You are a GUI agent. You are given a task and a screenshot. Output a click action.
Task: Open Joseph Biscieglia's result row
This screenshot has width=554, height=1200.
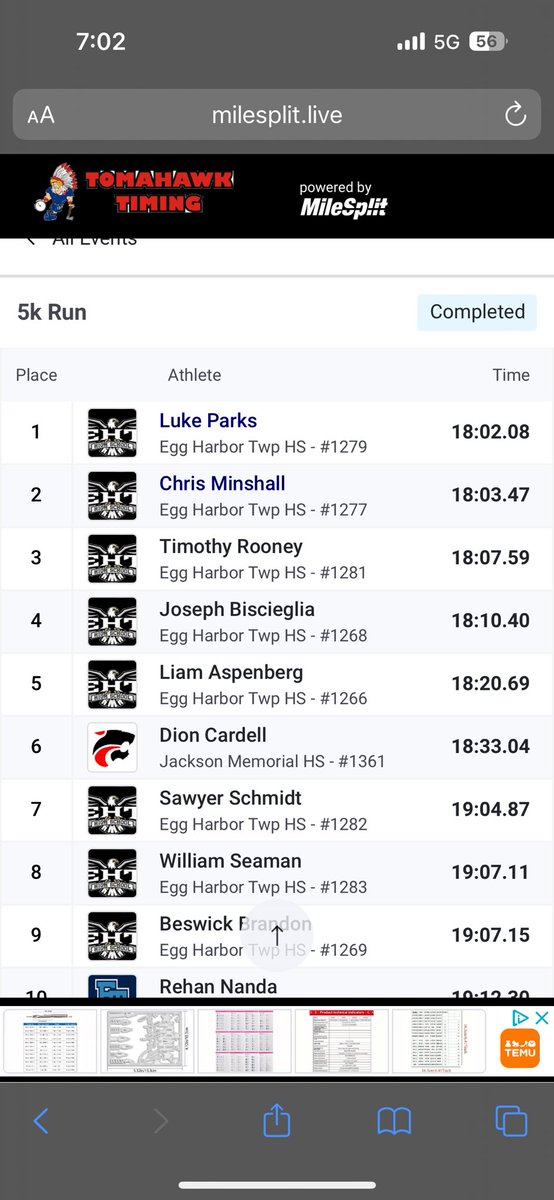coord(277,621)
